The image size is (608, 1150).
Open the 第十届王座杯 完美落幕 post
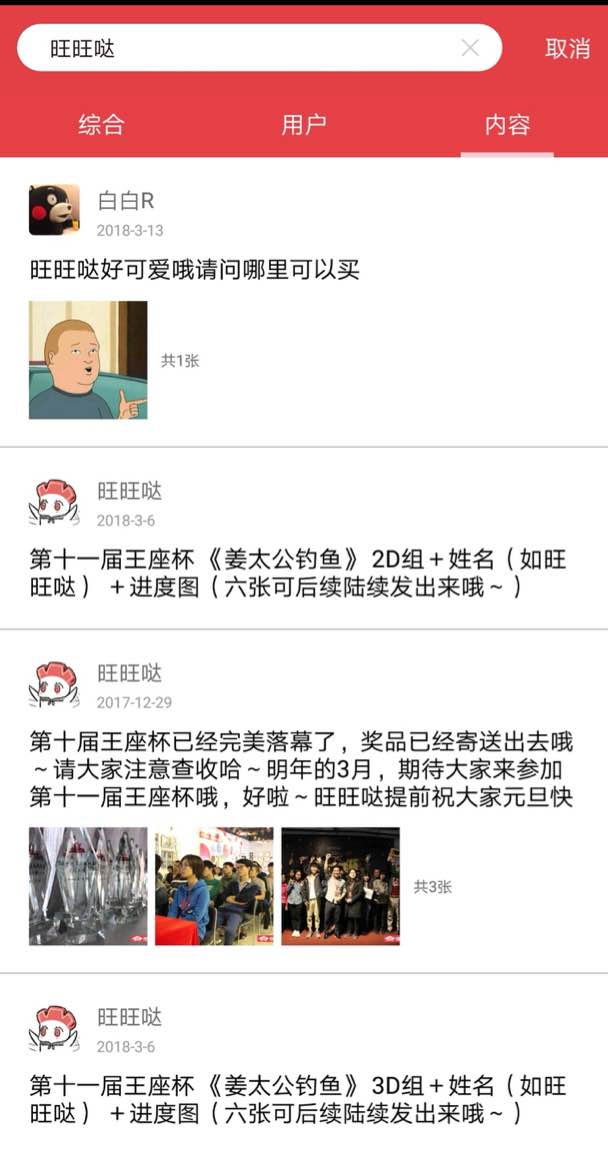pyautogui.click(x=300, y=770)
